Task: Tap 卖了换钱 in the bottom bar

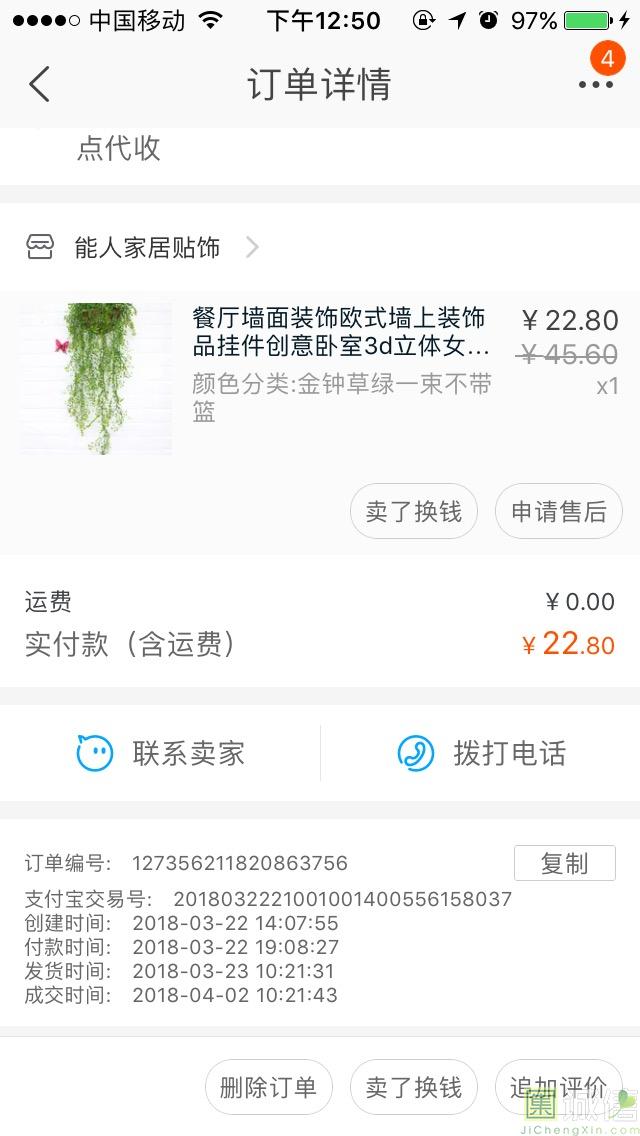Action: coord(413,1087)
